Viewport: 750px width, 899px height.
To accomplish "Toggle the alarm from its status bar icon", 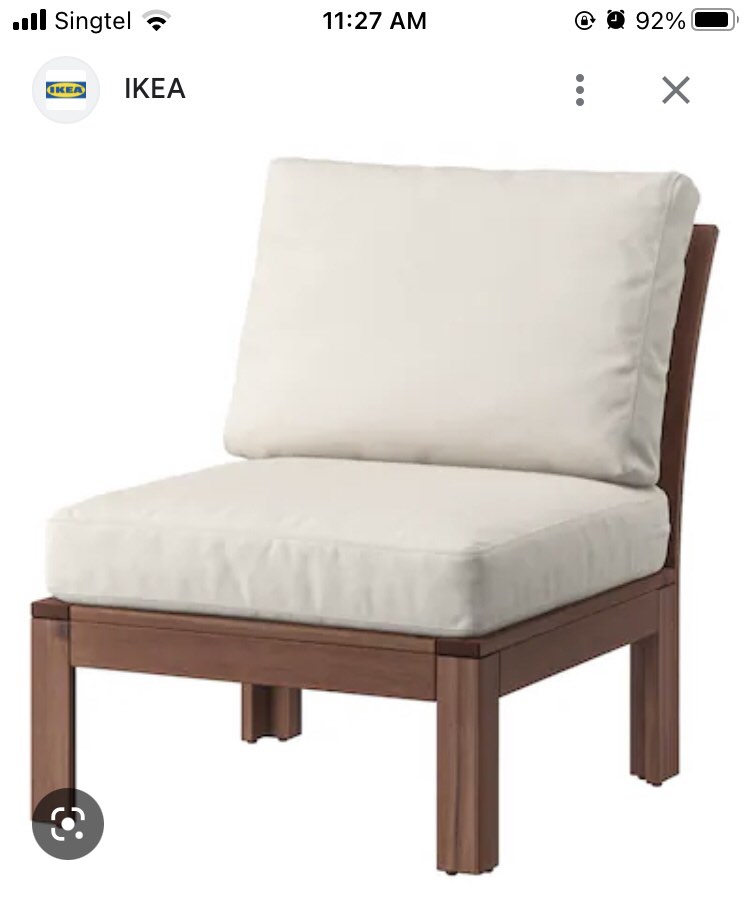I will [616, 18].
